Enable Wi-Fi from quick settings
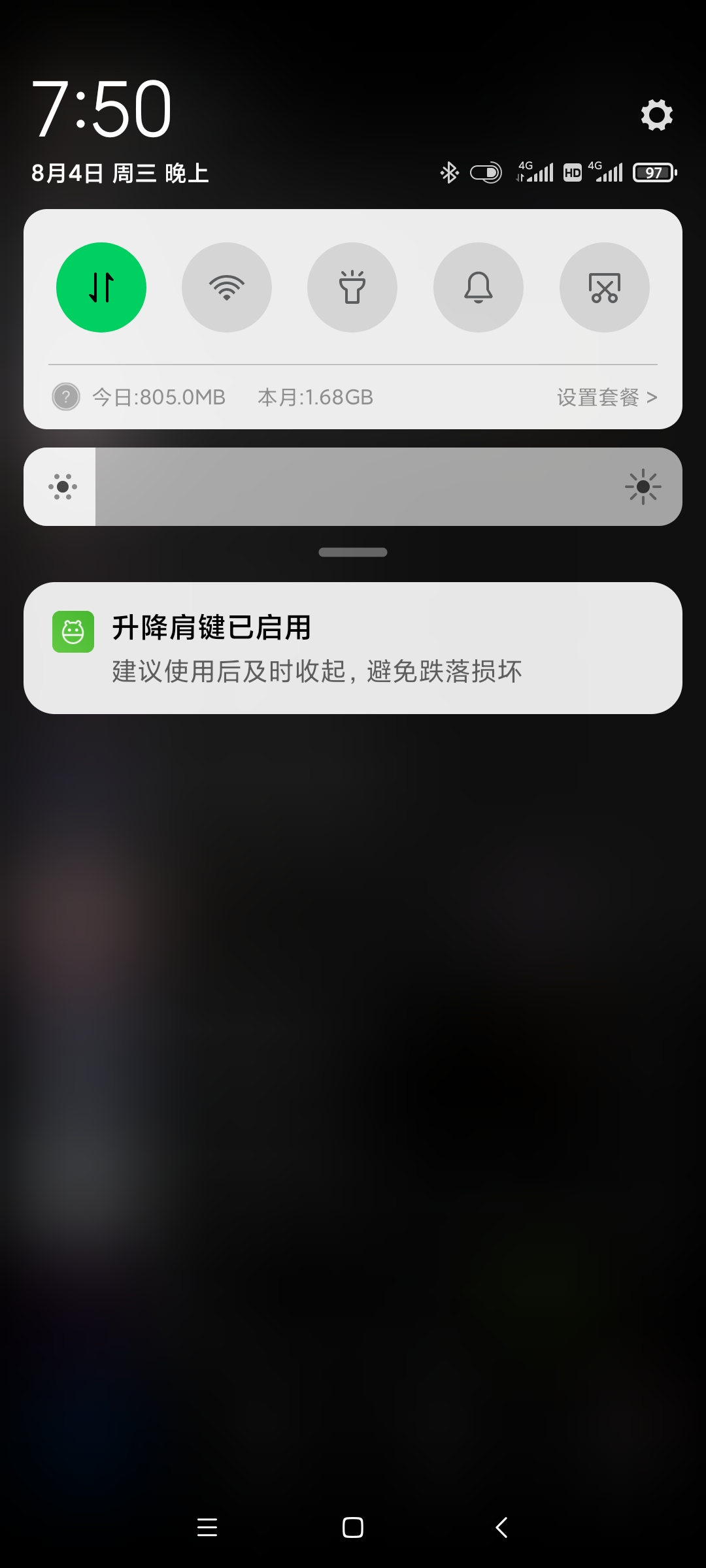The height and width of the screenshot is (1568, 706). pyautogui.click(x=227, y=287)
